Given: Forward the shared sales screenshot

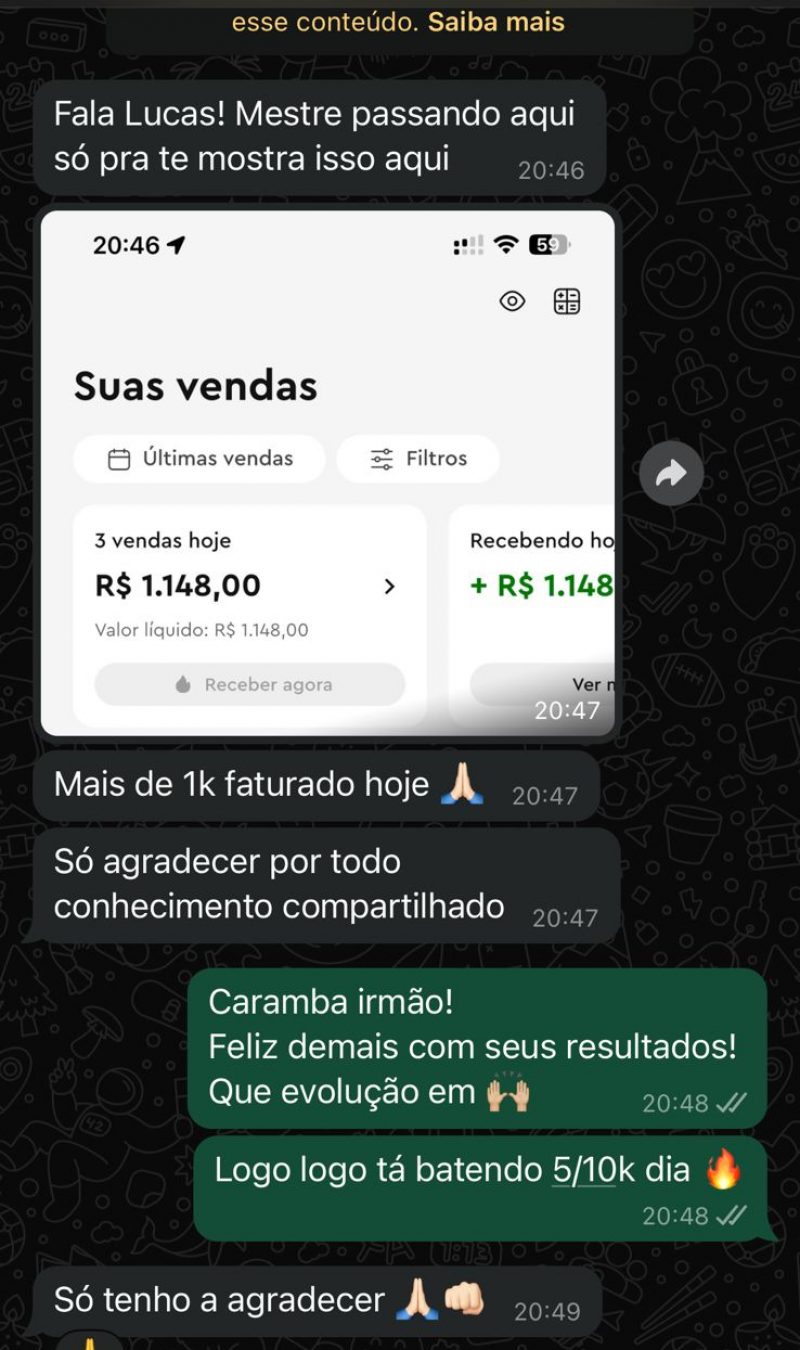Looking at the screenshot, I should [x=671, y=473].
